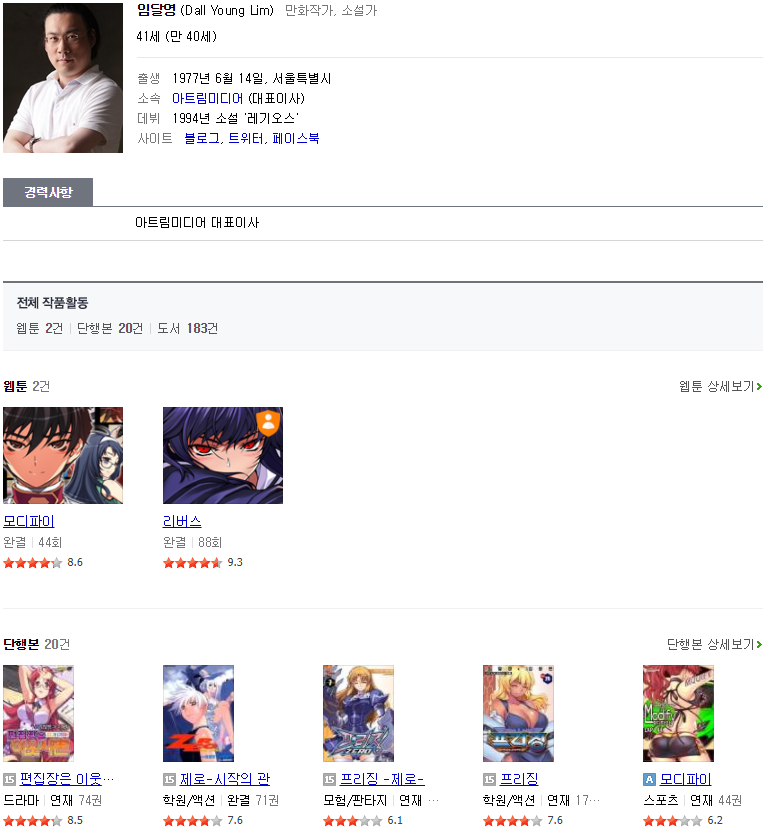The image size is (773, 837).
Task: Tap the 리버스 webtoon title link
Action: coord(182,521)
